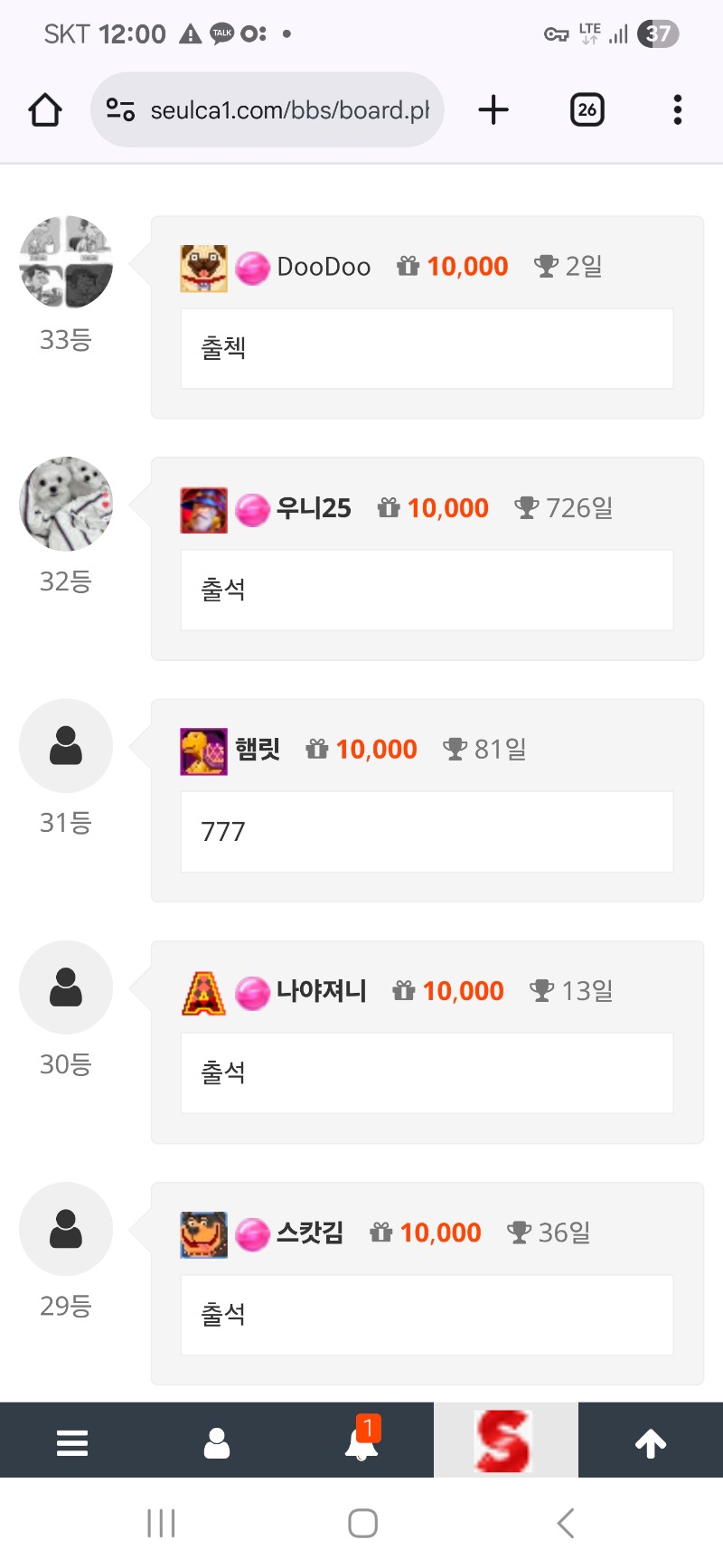Image resolution: width=723 pixels, height=1568 pixels.
Task: Jump to top with the up arrow
Action: coord(651,1442)
